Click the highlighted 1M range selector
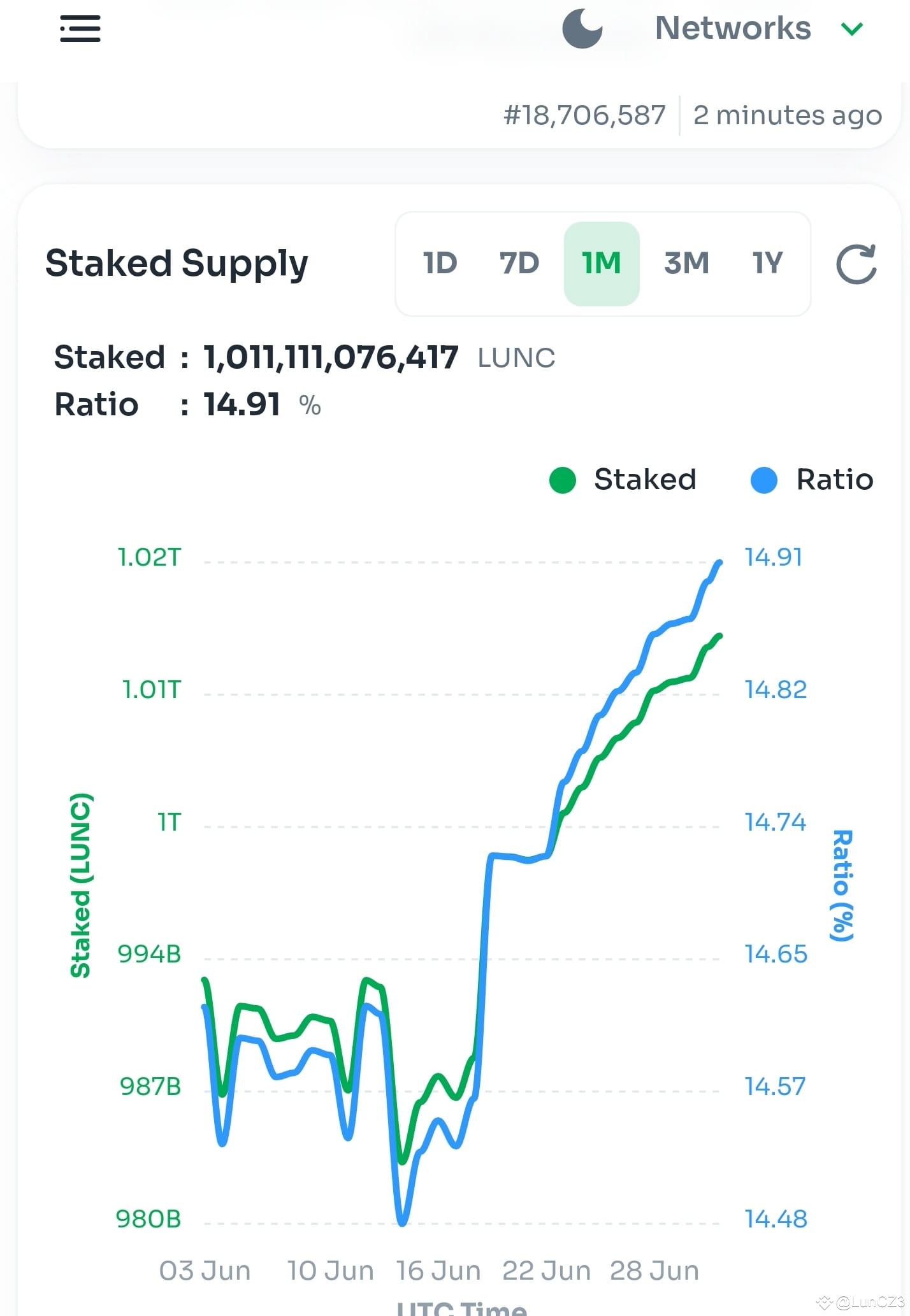Screen dimensions: 910x1316 [602, 263]
